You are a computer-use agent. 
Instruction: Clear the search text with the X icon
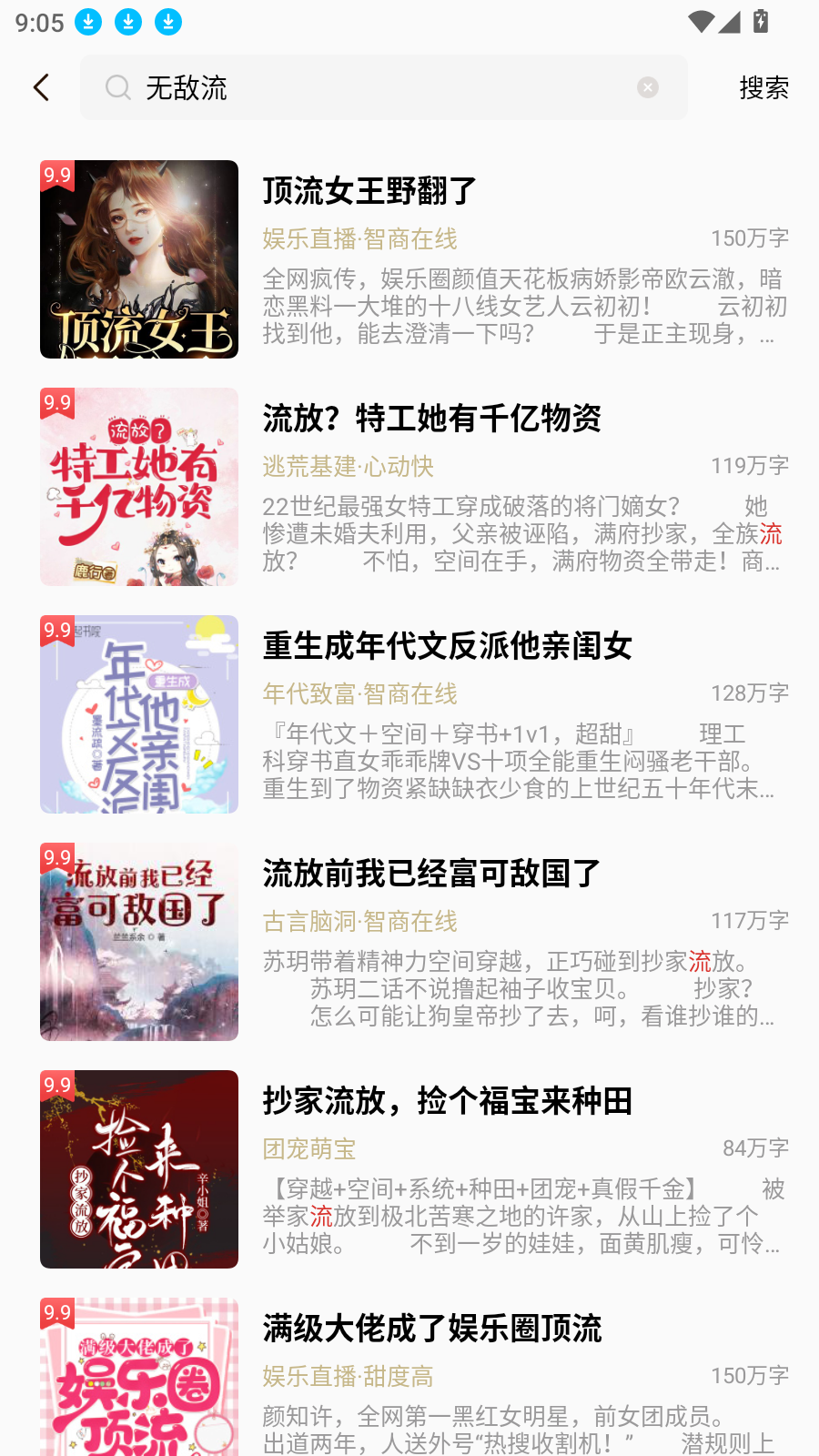tap(647, 86)
